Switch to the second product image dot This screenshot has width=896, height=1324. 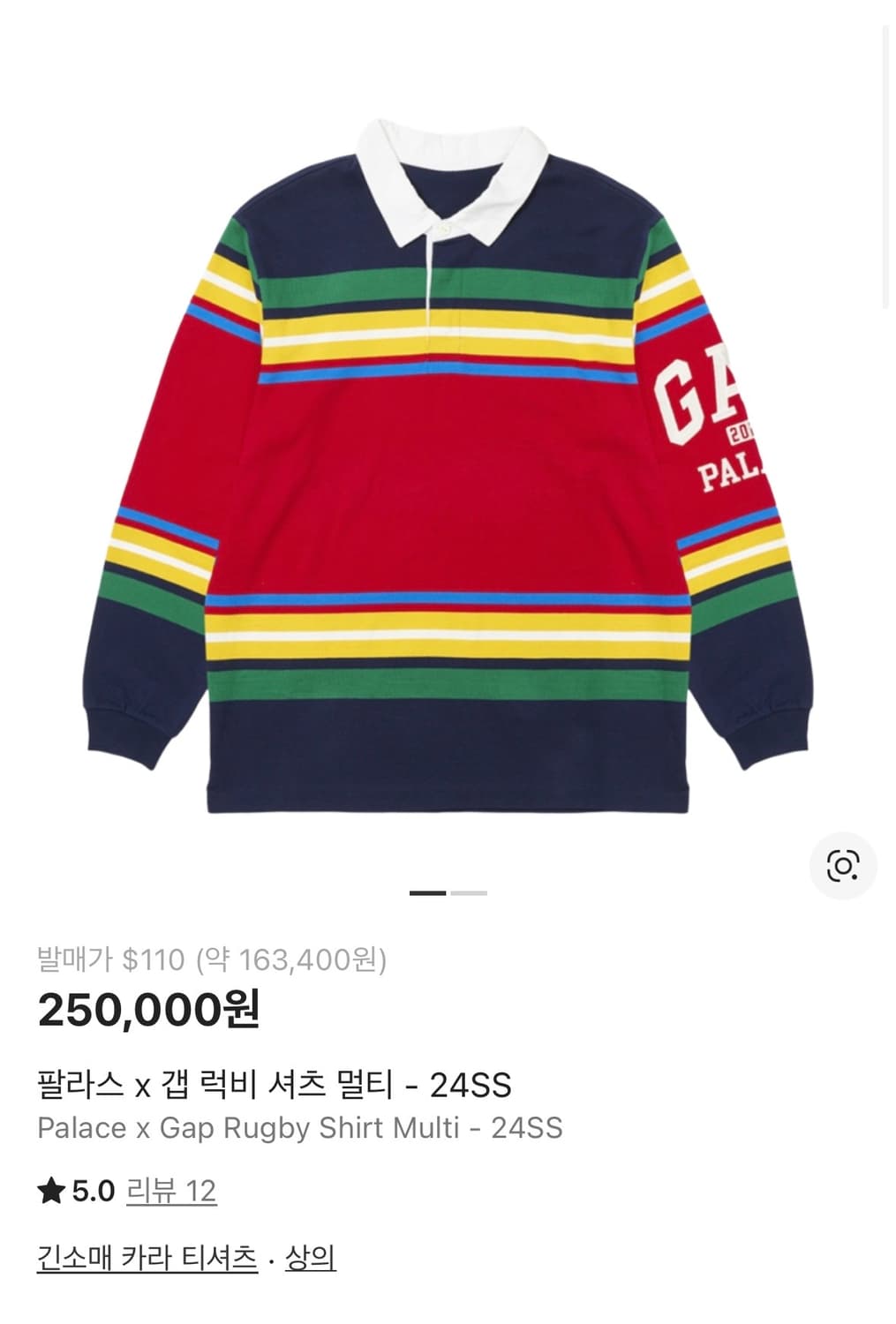468,894
